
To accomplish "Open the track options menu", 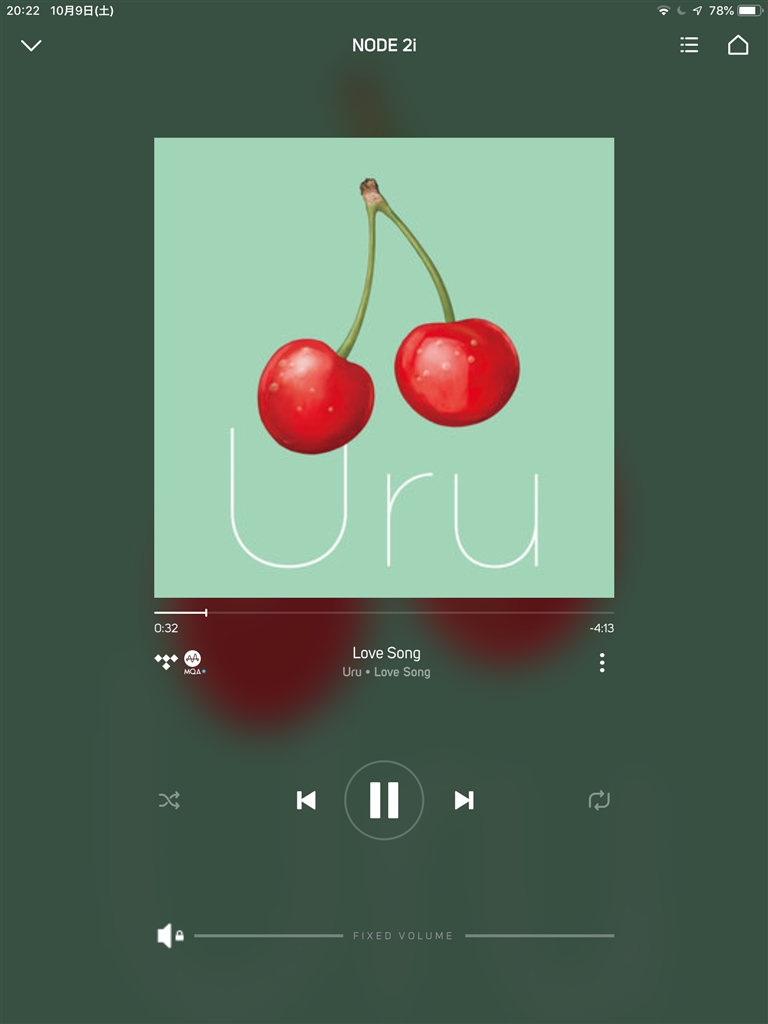I will point(602,662).
